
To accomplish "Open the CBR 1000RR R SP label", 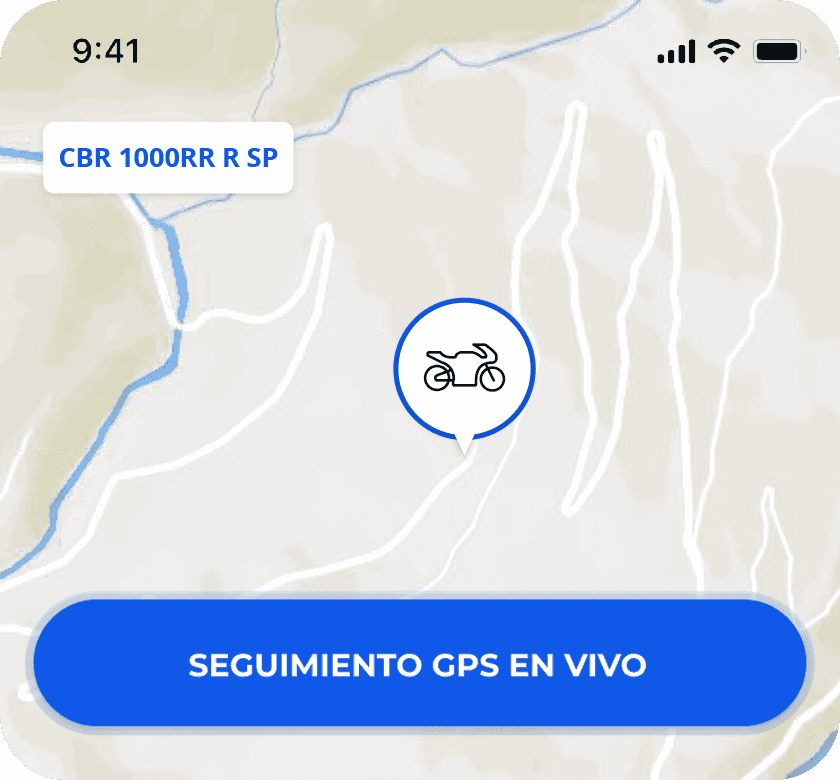I will tap(168, 158).
